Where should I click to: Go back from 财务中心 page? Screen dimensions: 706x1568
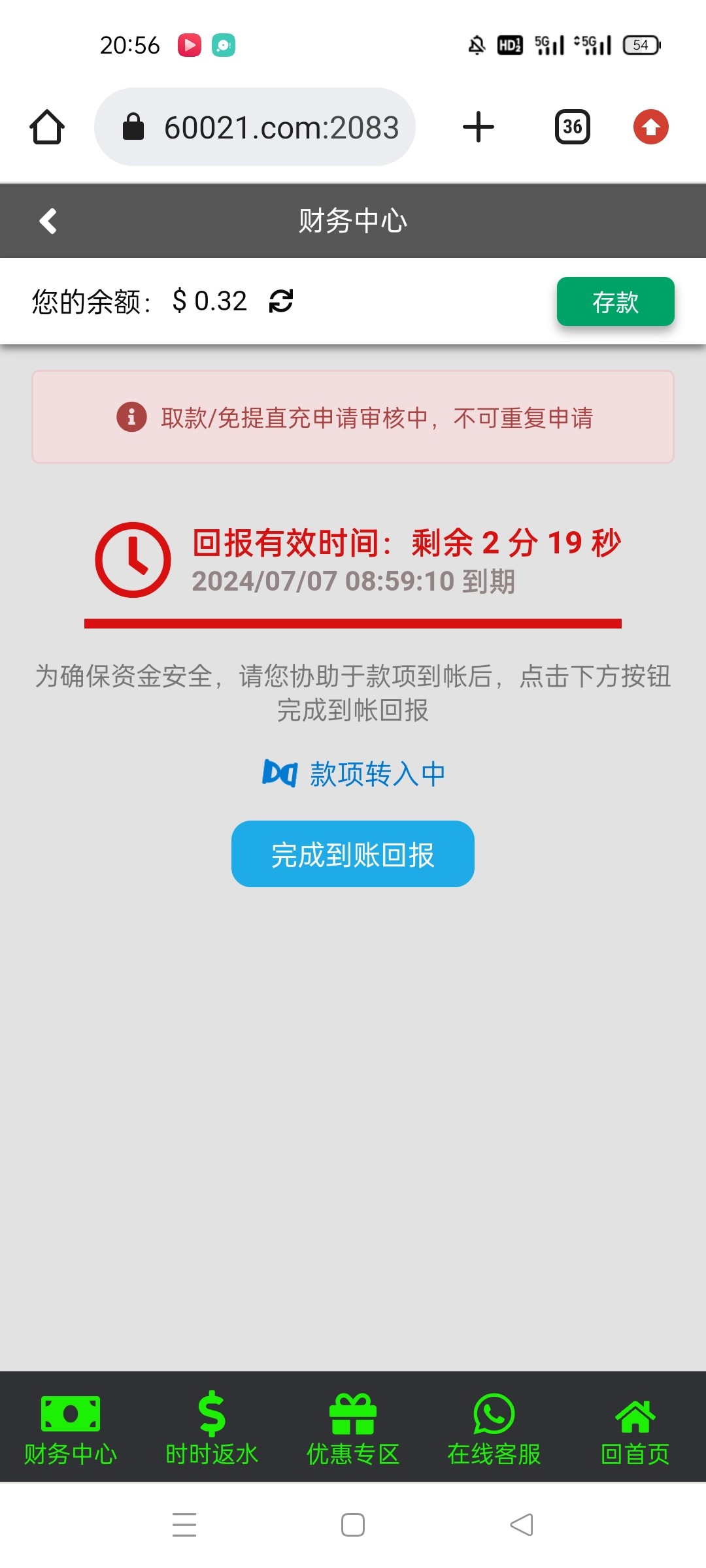(x=48, y=221)
